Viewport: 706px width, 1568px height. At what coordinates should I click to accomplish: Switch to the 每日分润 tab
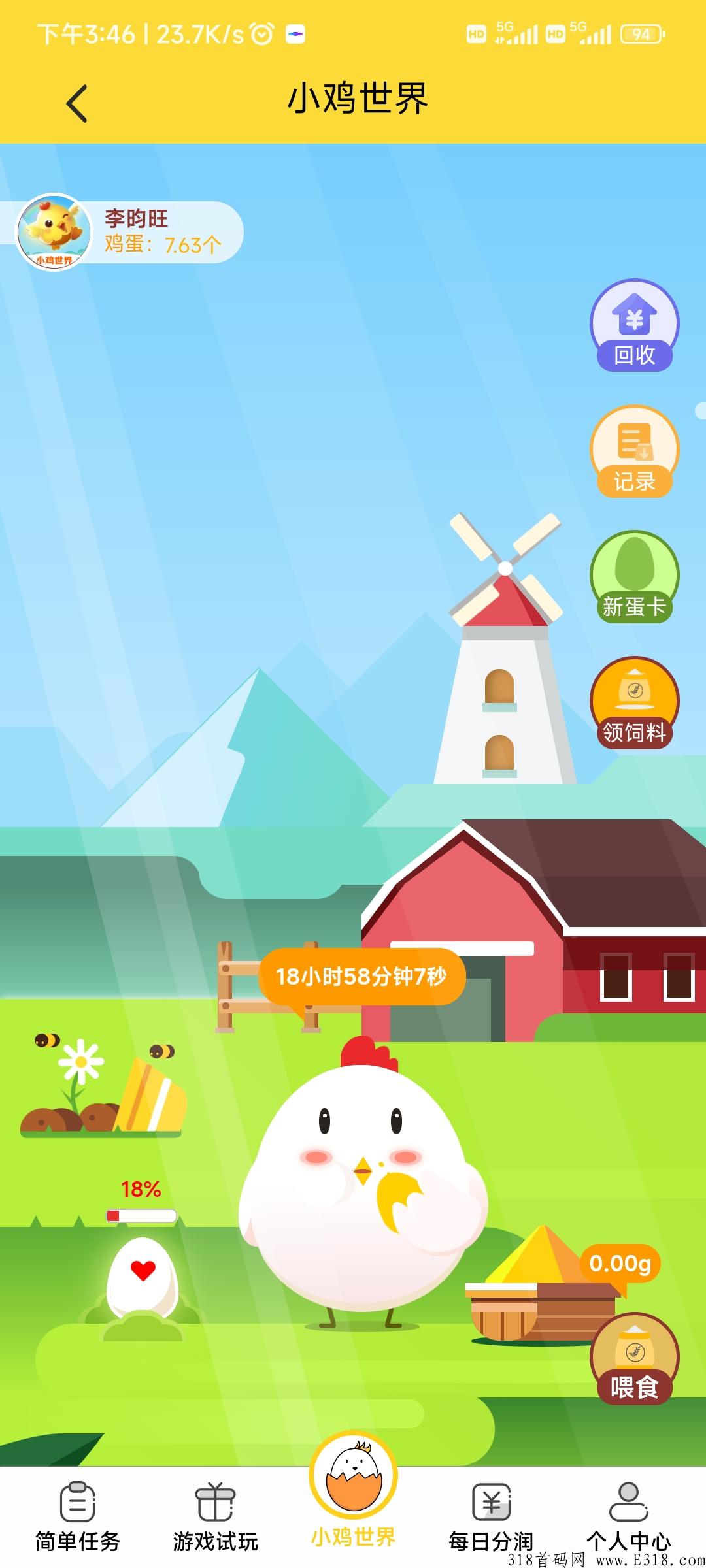coord(491,1516)
